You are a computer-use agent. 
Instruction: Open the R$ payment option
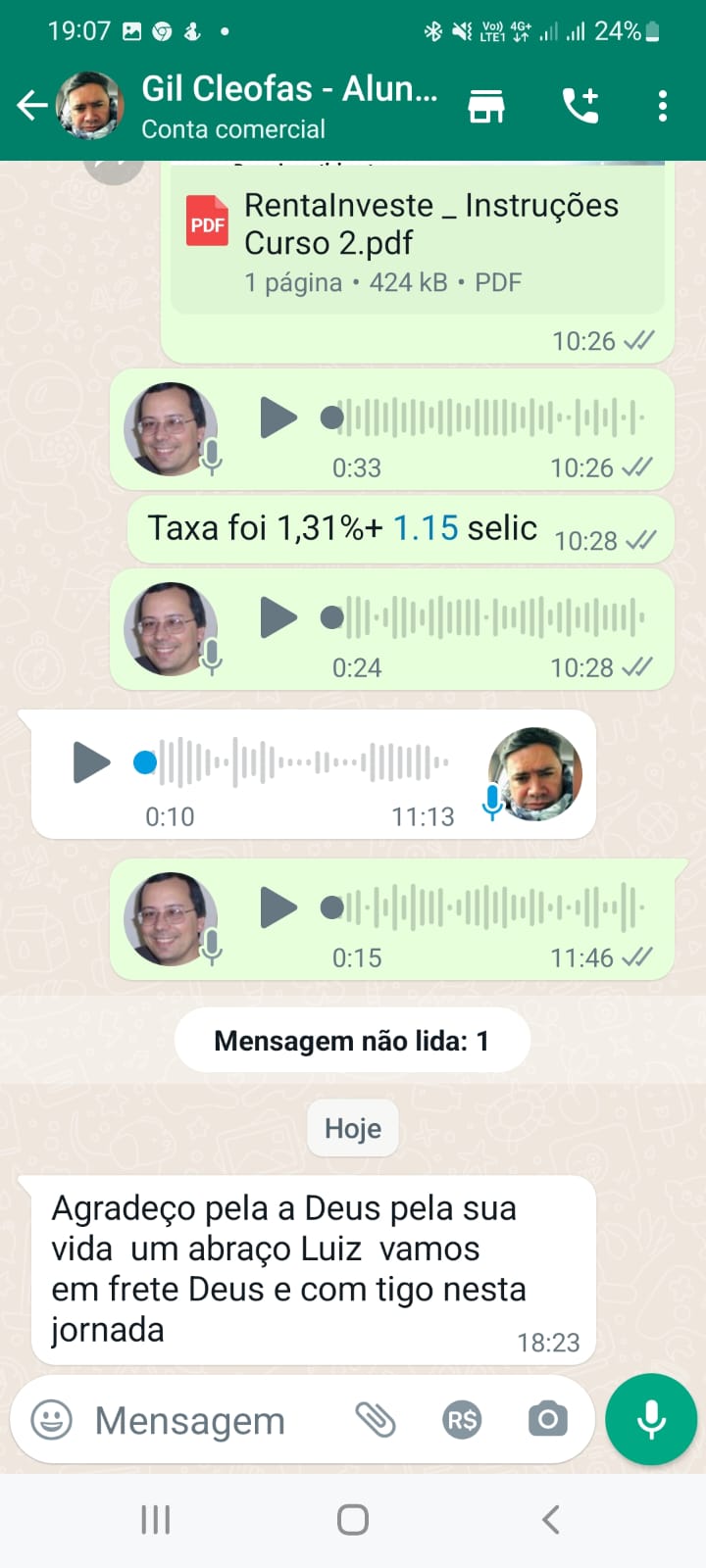click(x=462, y=1419)
